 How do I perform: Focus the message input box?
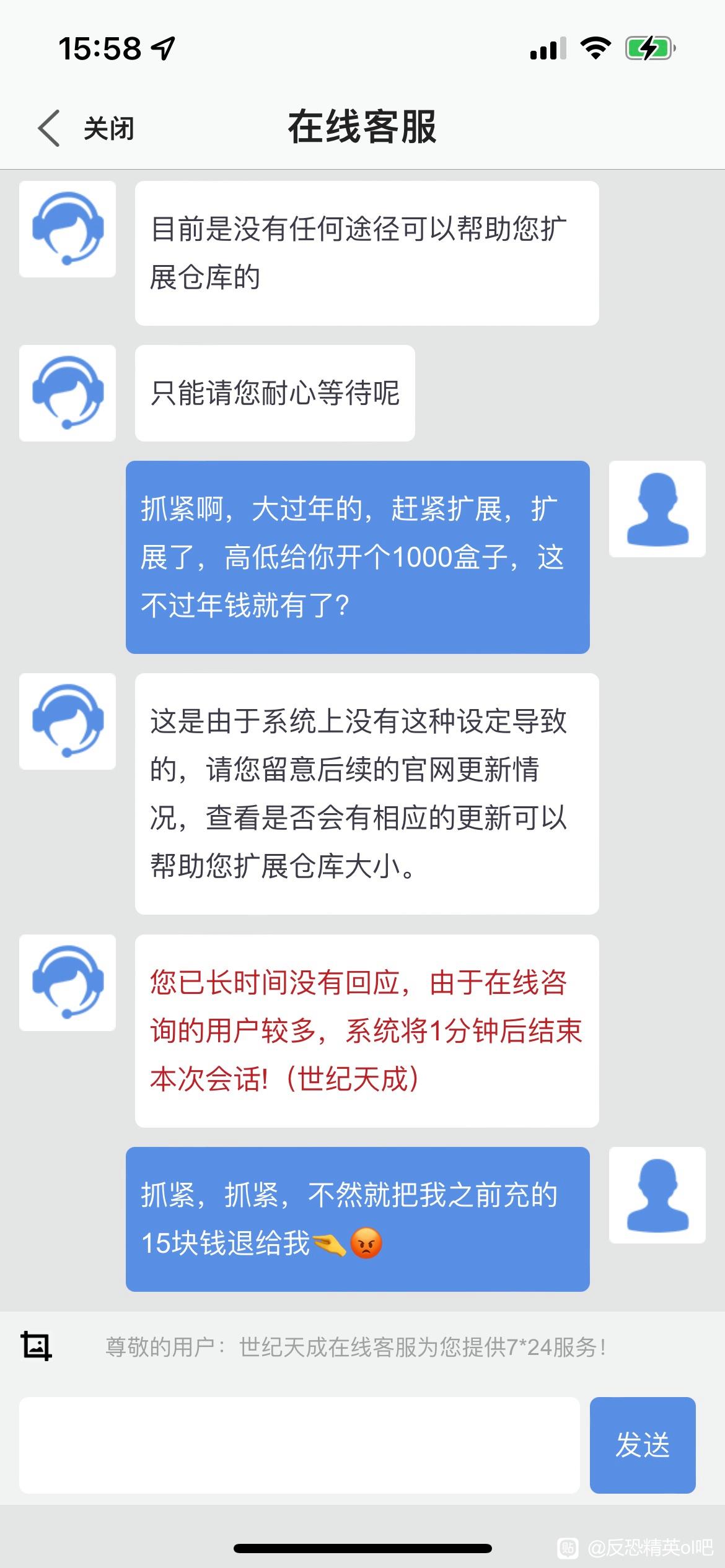[x=299, y=1445]
